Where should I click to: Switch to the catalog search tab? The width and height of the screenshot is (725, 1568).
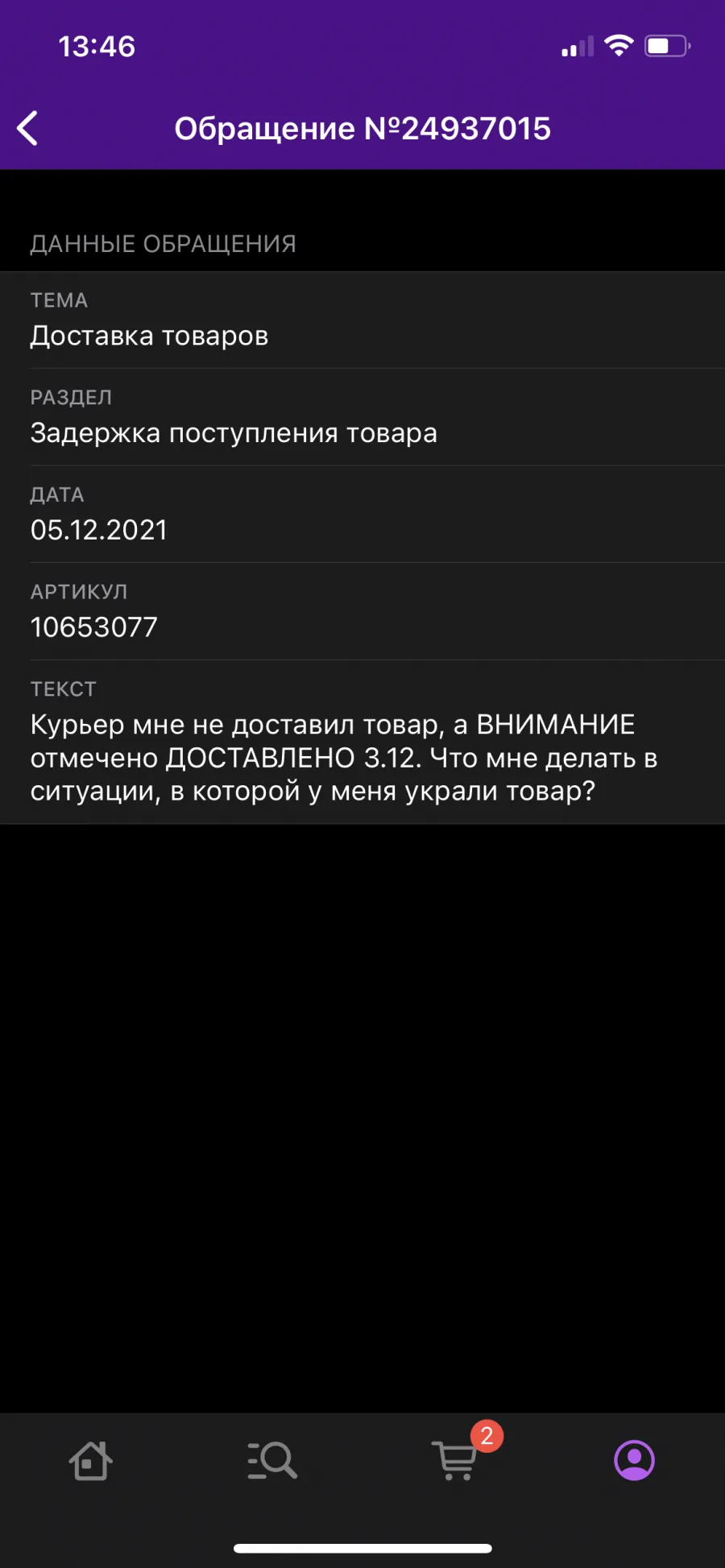[x=272, y=1460]
